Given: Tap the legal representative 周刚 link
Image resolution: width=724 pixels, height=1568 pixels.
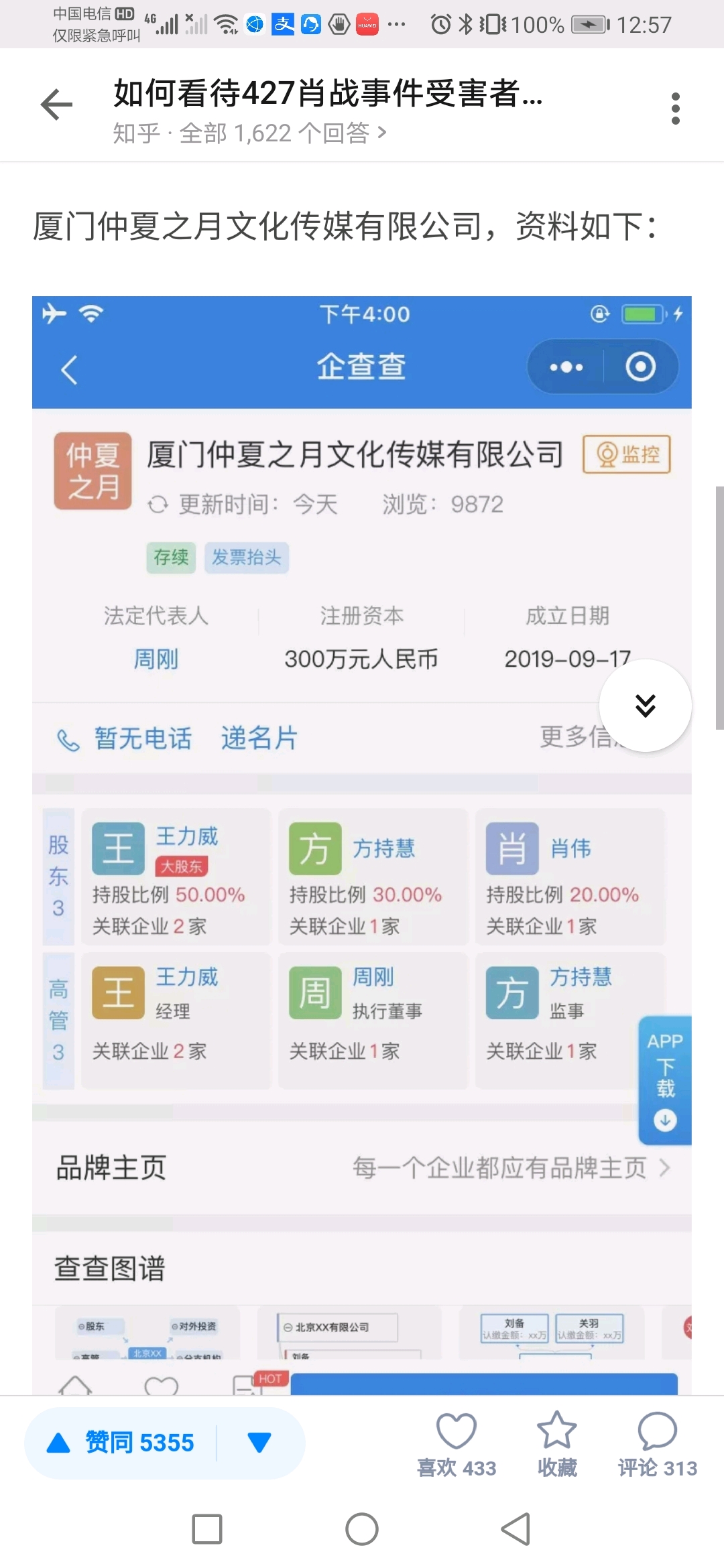Looking at the screenshot, I should (156, 659).
